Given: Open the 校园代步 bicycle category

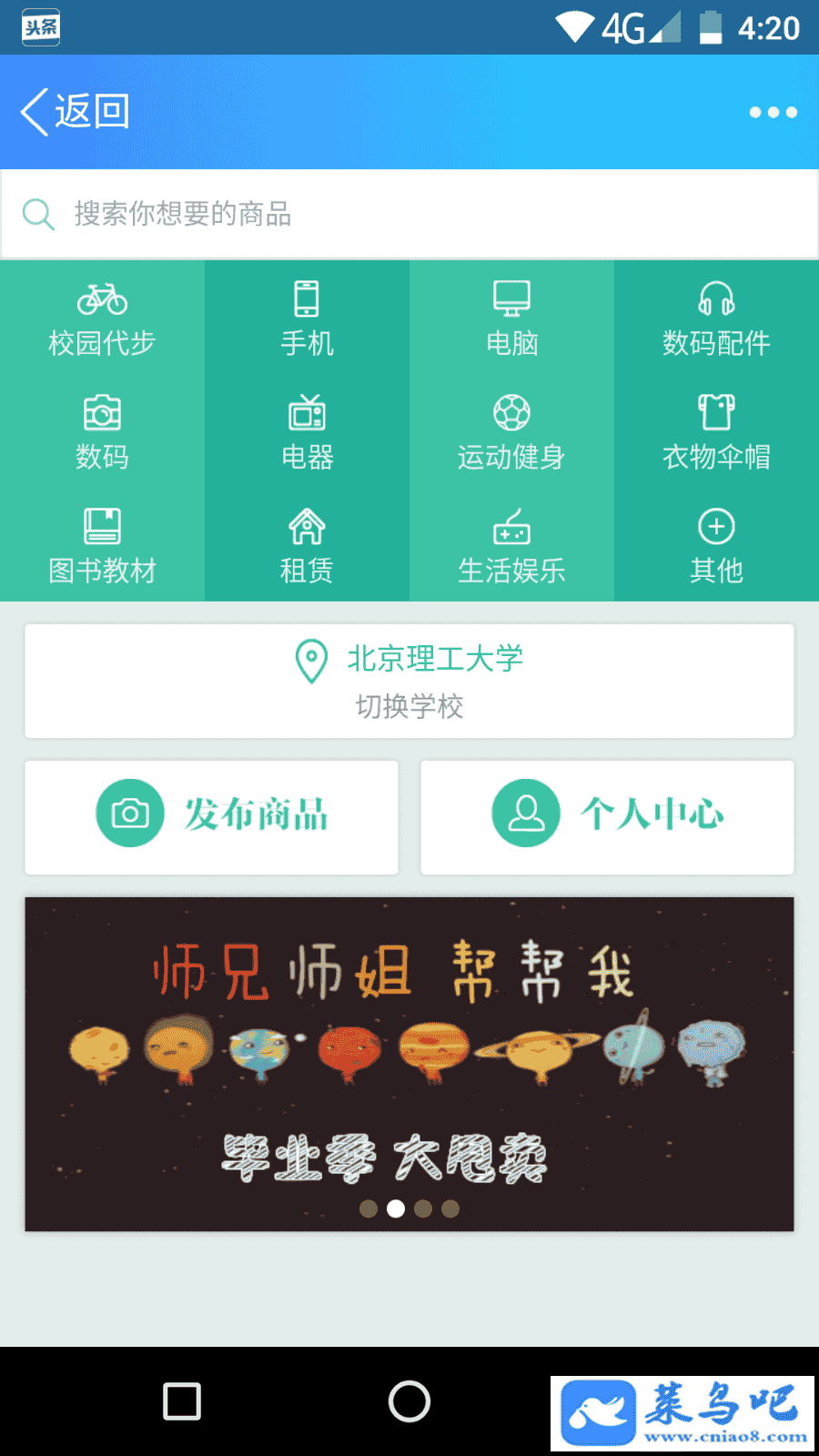Looking at the screenshot, I should pyautogui.click(x=102, y=318).
